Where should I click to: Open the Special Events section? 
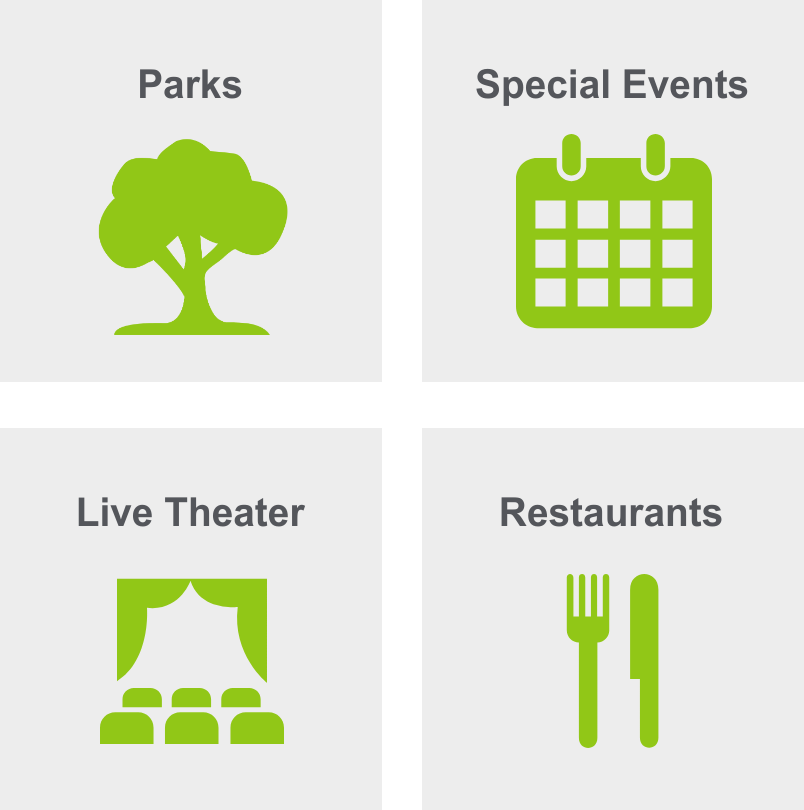click(x=612, y=190)
